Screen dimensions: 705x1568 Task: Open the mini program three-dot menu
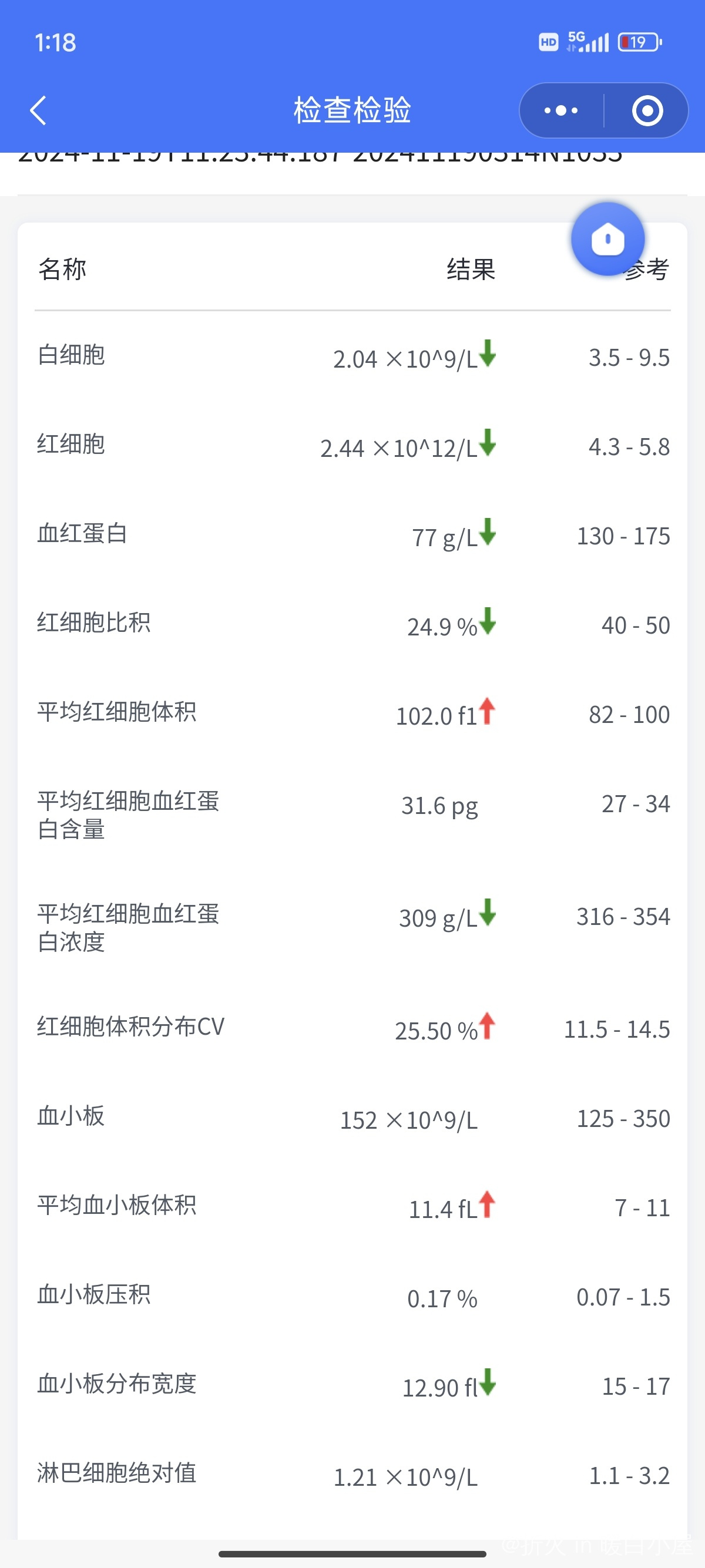point(561,111)
